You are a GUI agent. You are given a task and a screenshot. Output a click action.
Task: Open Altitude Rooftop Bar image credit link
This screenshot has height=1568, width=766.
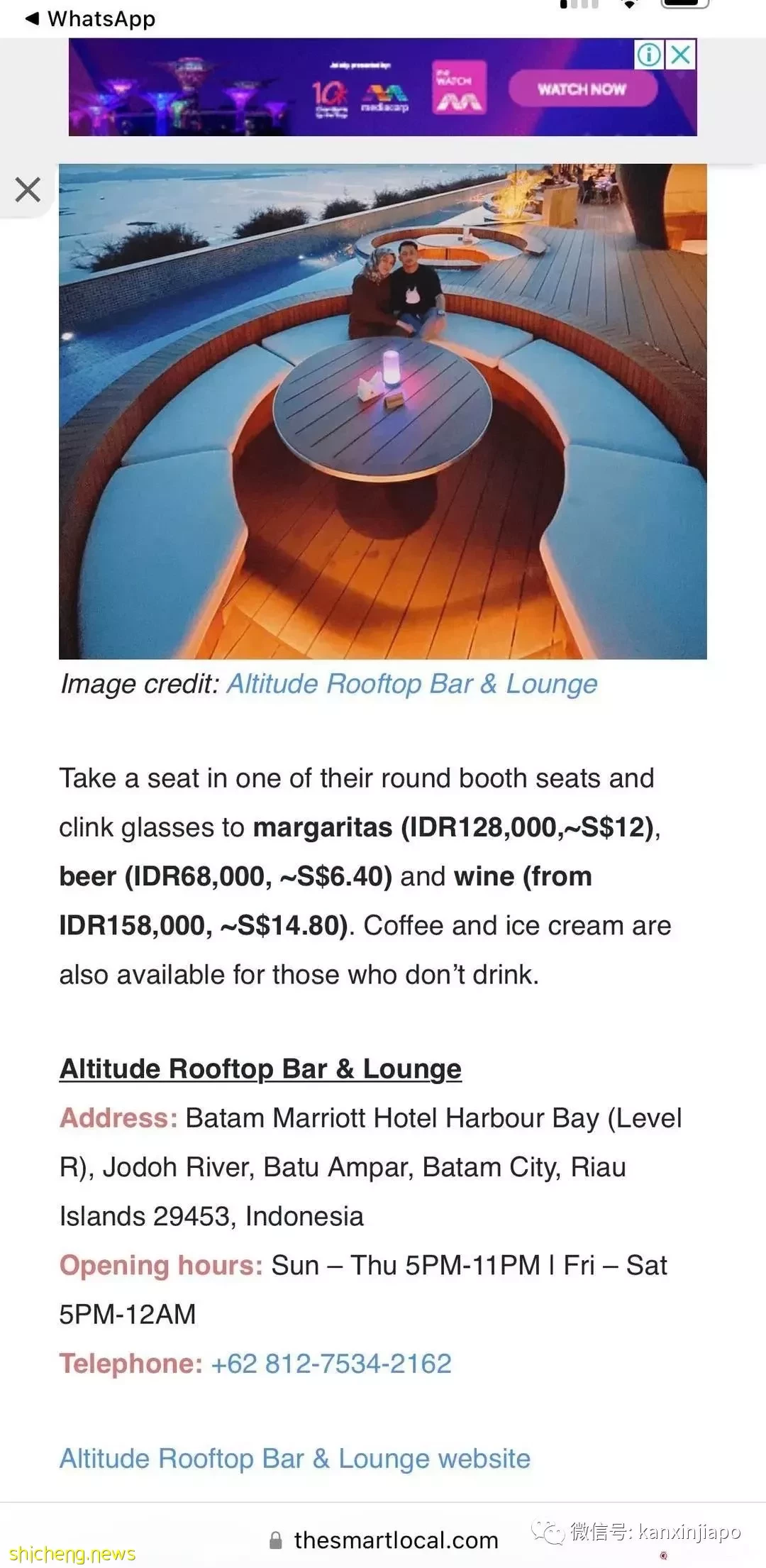[412, 684]
